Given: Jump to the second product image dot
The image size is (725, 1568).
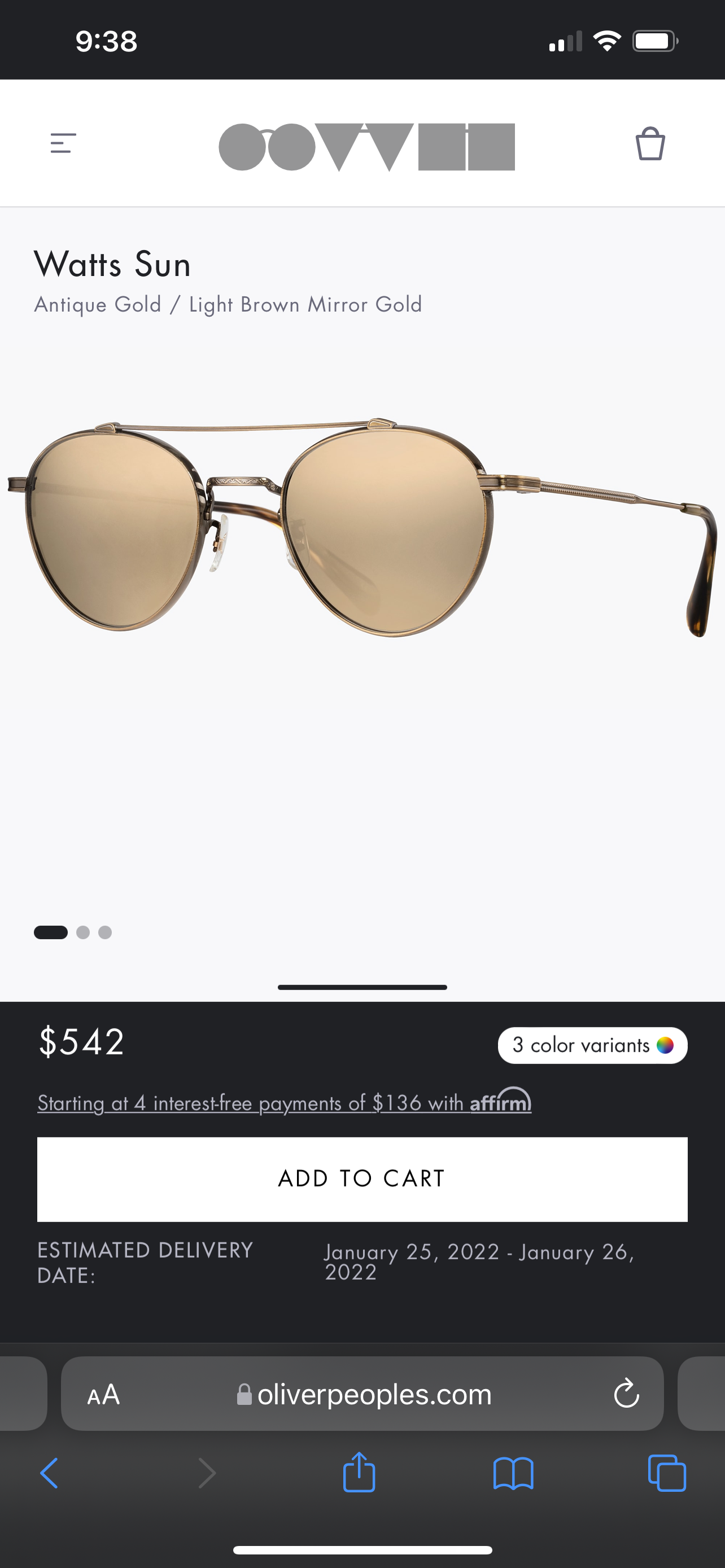Looking at the screenshot, I should (x=84, y=932).
